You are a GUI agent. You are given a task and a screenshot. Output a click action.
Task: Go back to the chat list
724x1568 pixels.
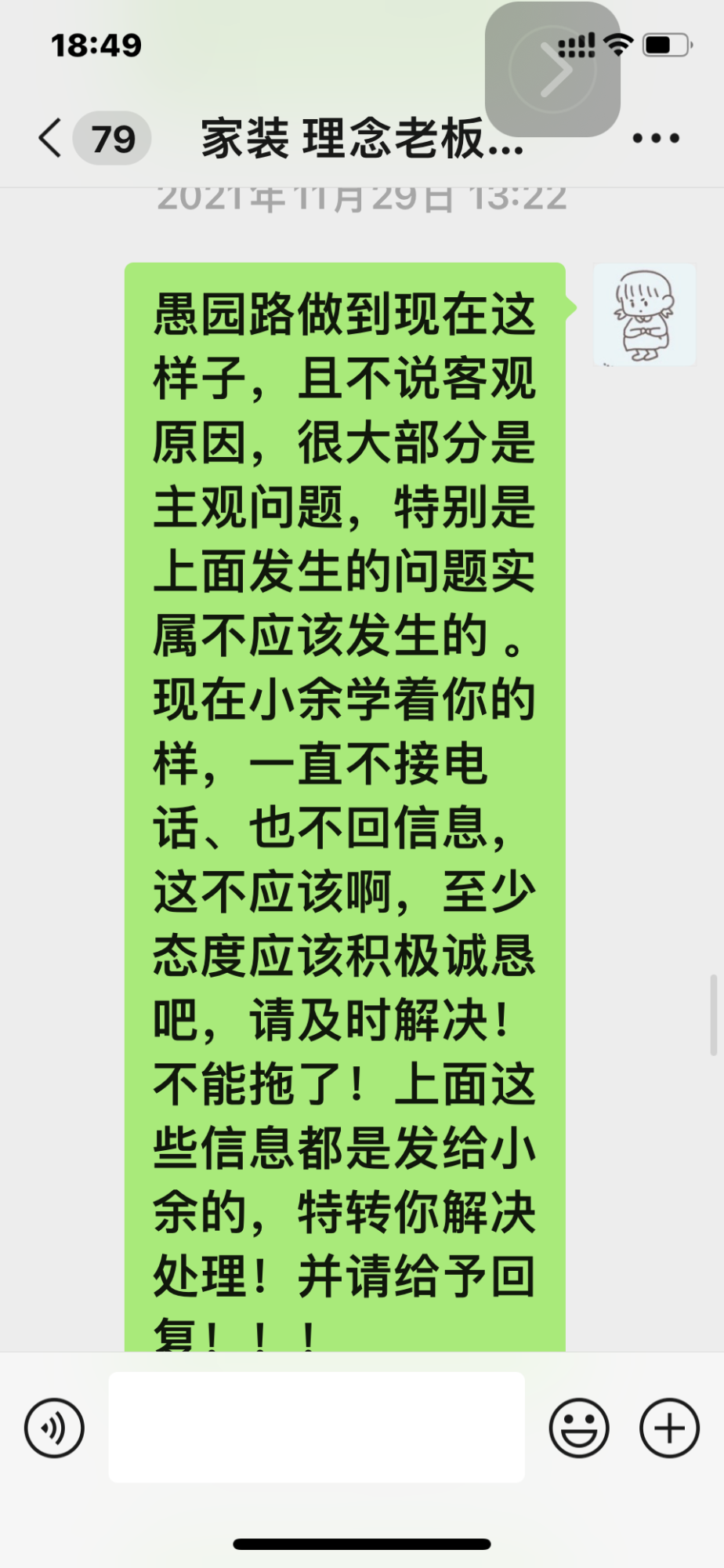pyautogui.click(x=52, y=139)
